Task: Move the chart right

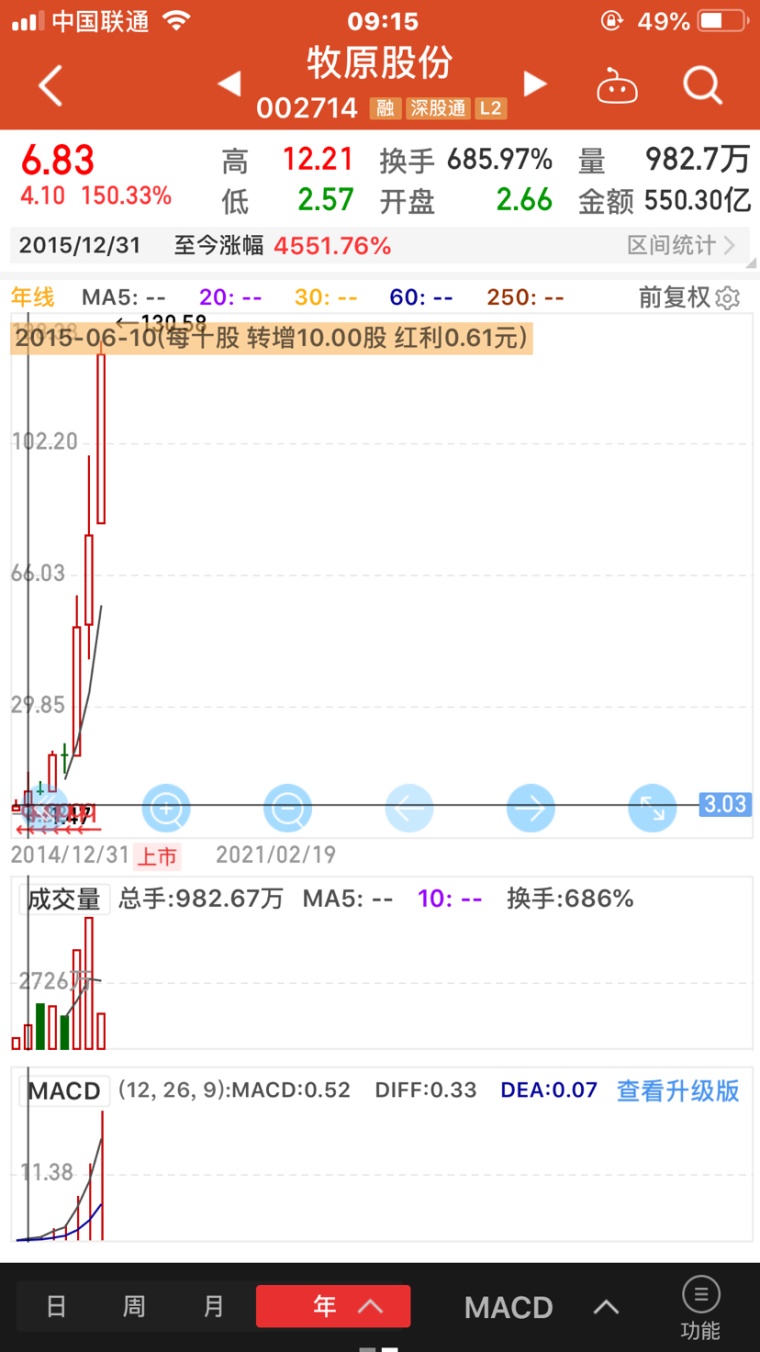Action: (531, 808)
